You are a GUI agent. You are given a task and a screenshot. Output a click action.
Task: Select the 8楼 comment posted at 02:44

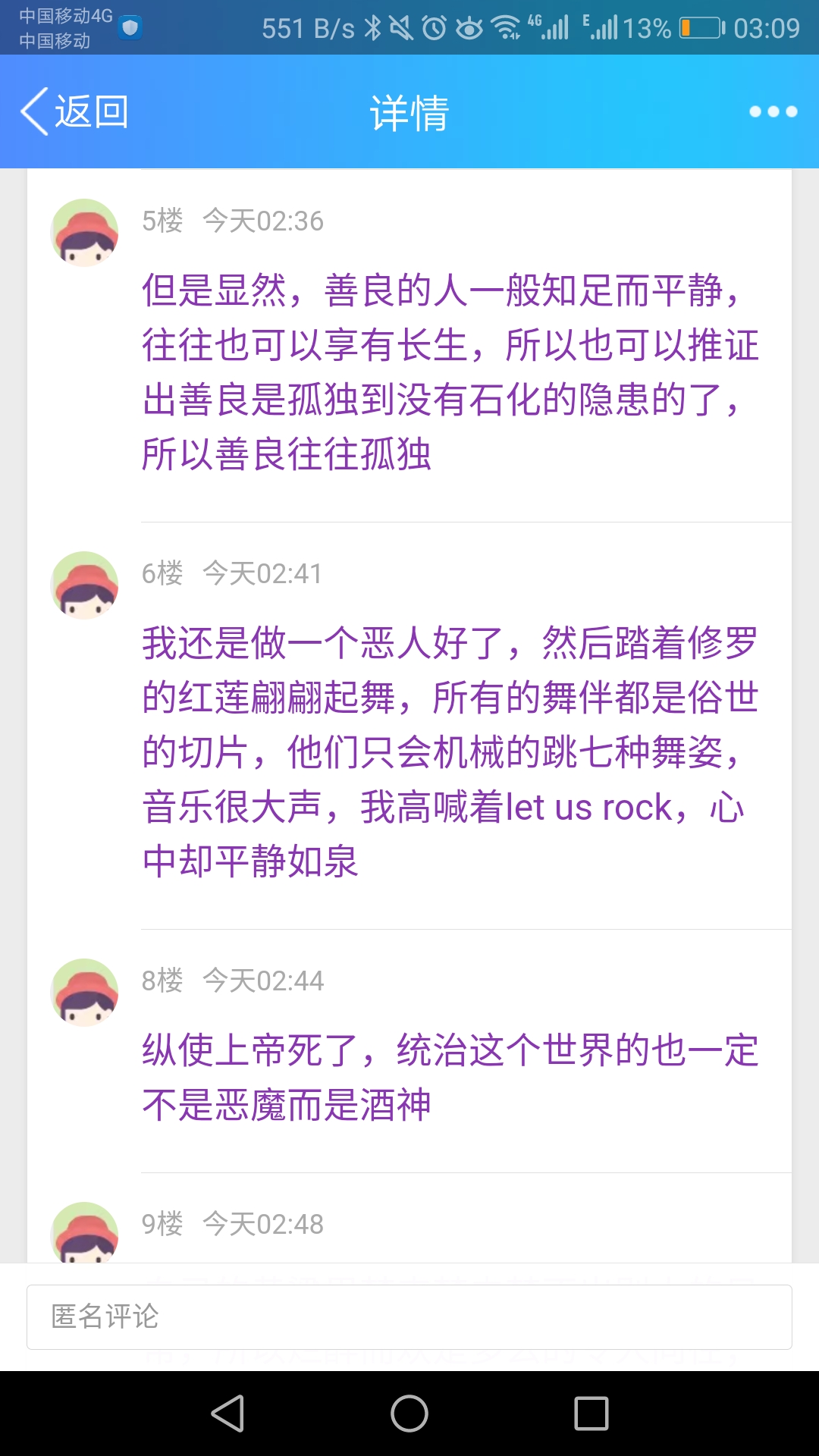point(450,1078)
